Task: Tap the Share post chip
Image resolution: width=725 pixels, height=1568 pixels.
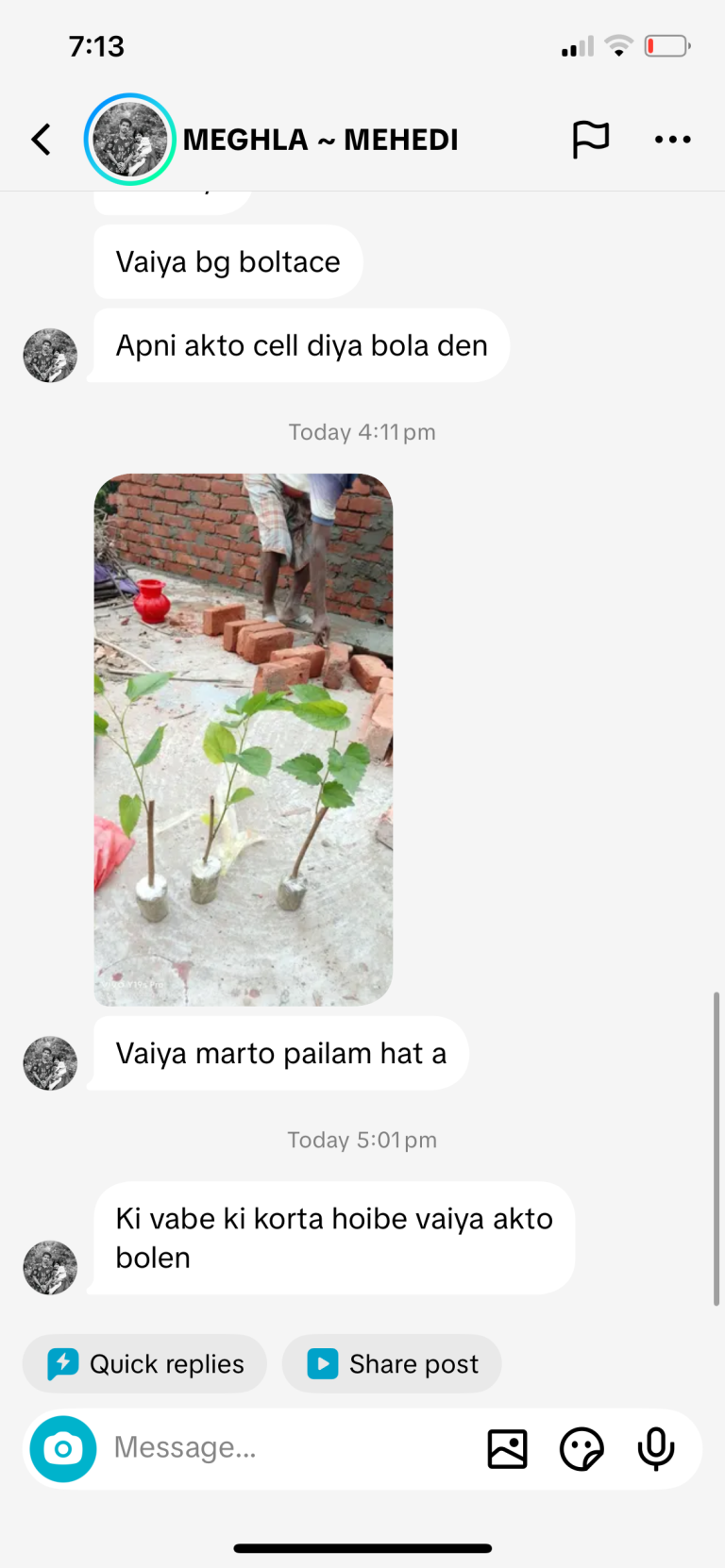Action: 392,1363
